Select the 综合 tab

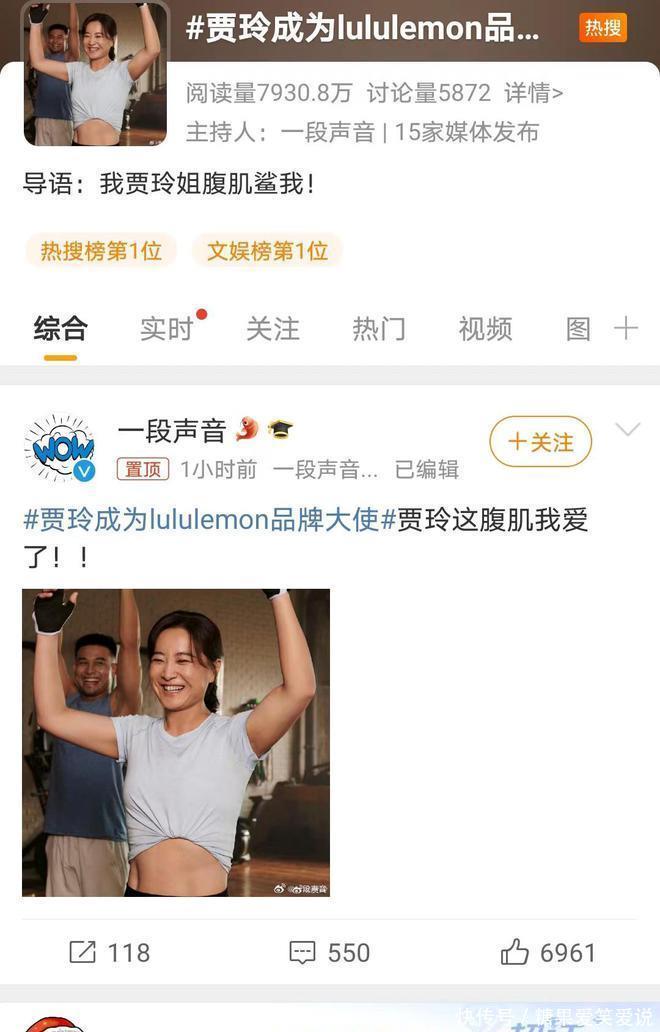61,329
